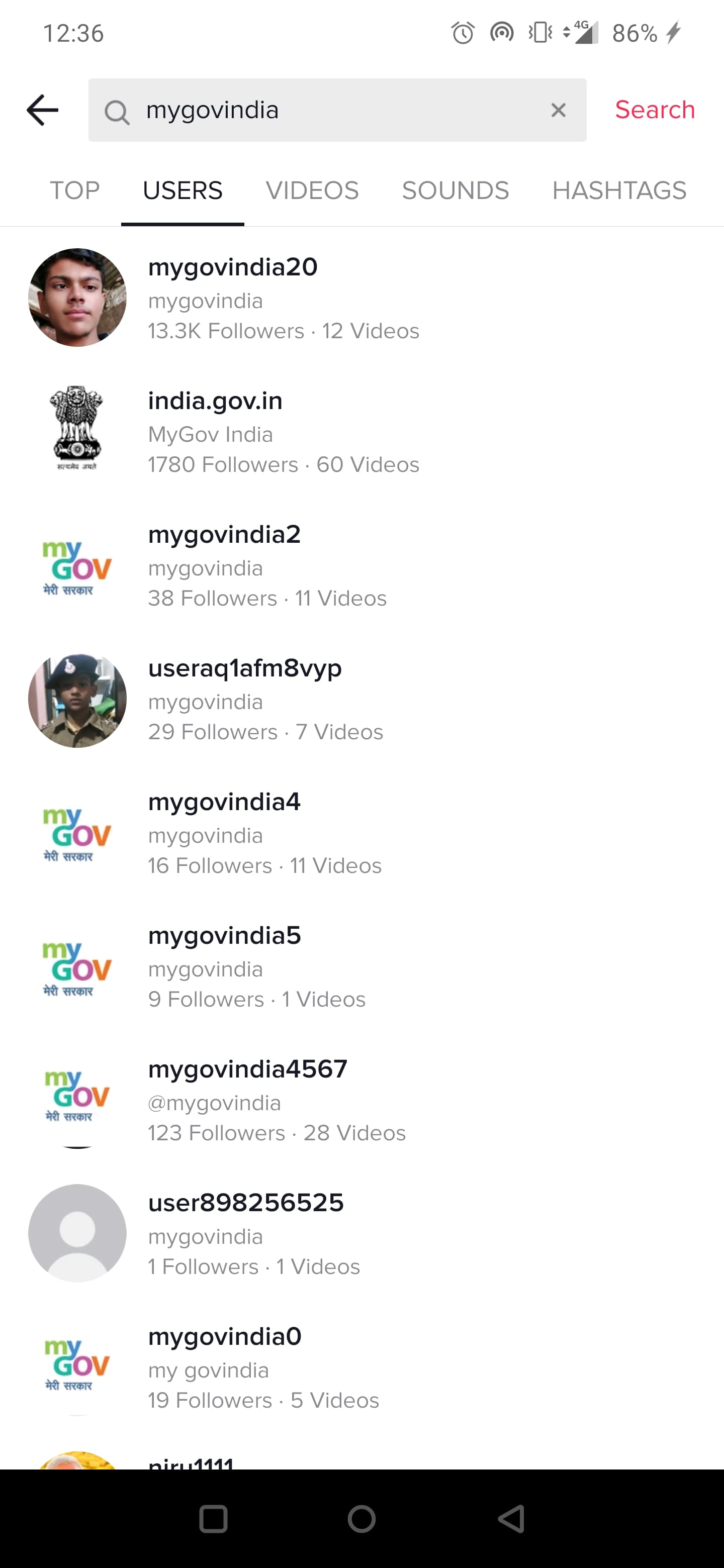Switch to the HASHTAGS tab
Image resolution: width=724 pixels, height=1568 pixels.
pyautogui.click(x=619, y=190)
